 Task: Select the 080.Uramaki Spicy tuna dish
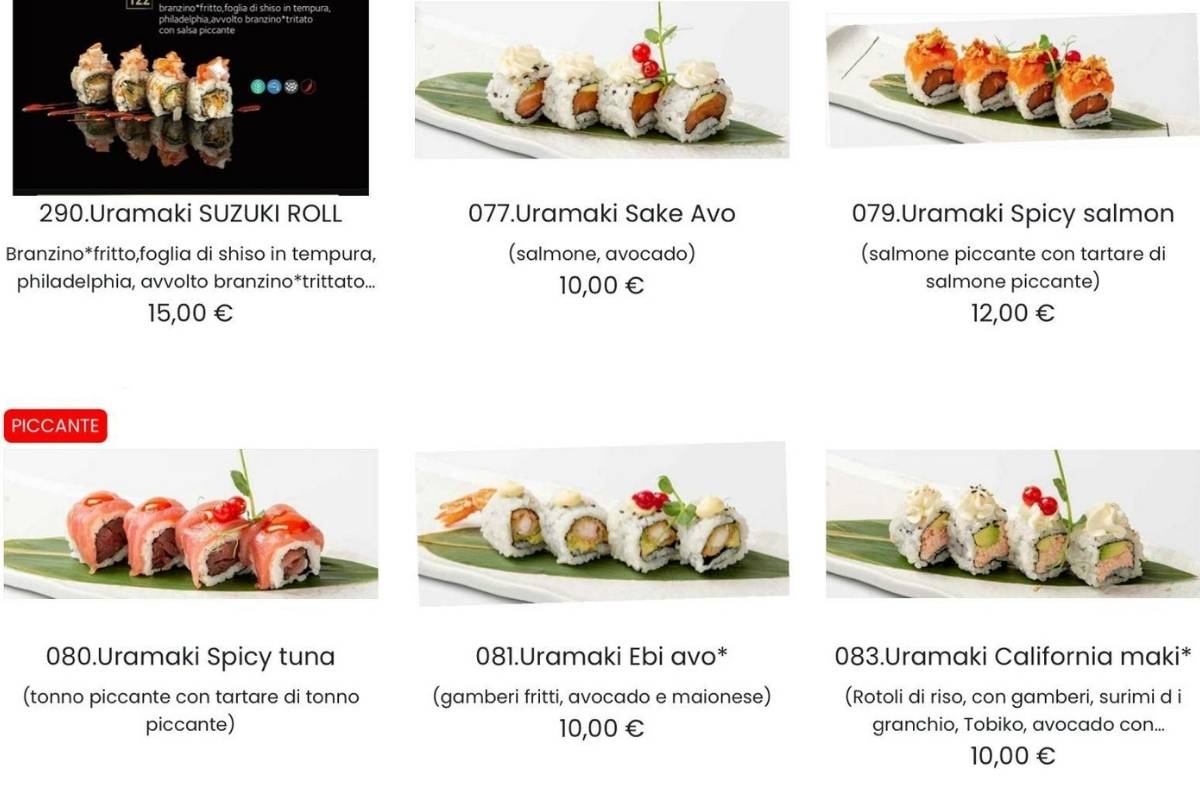(190, 657)
